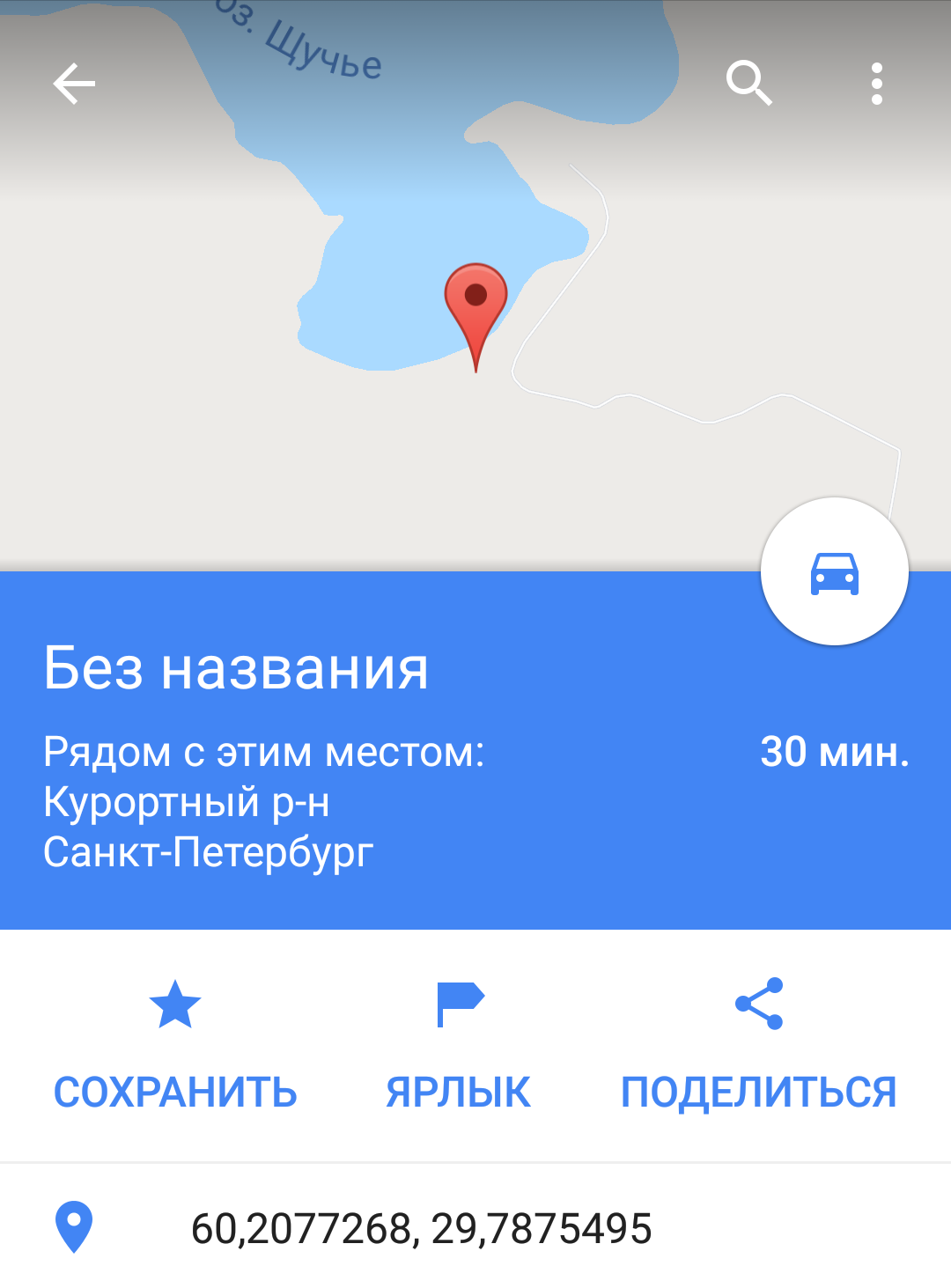Add a label via Ярлык
Image resolution: width=951 pixels, height=1288 pixels.
tap(459, 1046)
